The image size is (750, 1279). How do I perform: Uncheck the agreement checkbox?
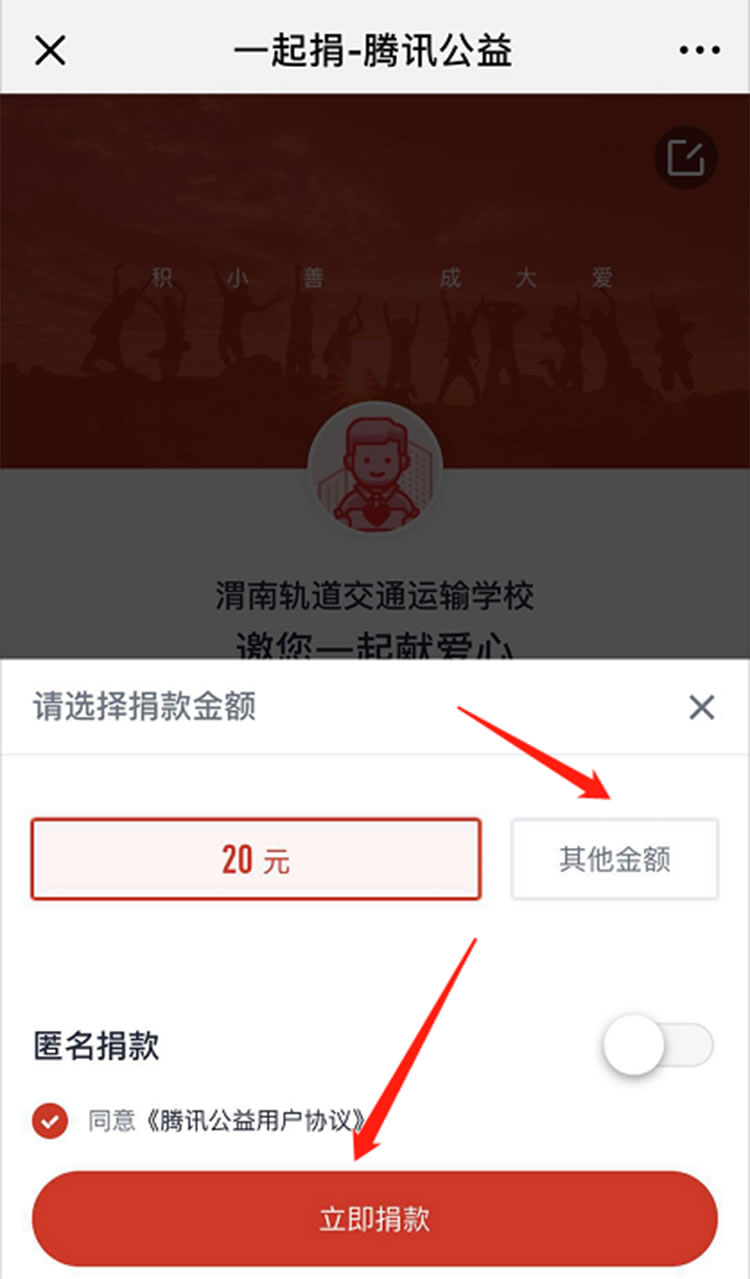coord(50,1120)
